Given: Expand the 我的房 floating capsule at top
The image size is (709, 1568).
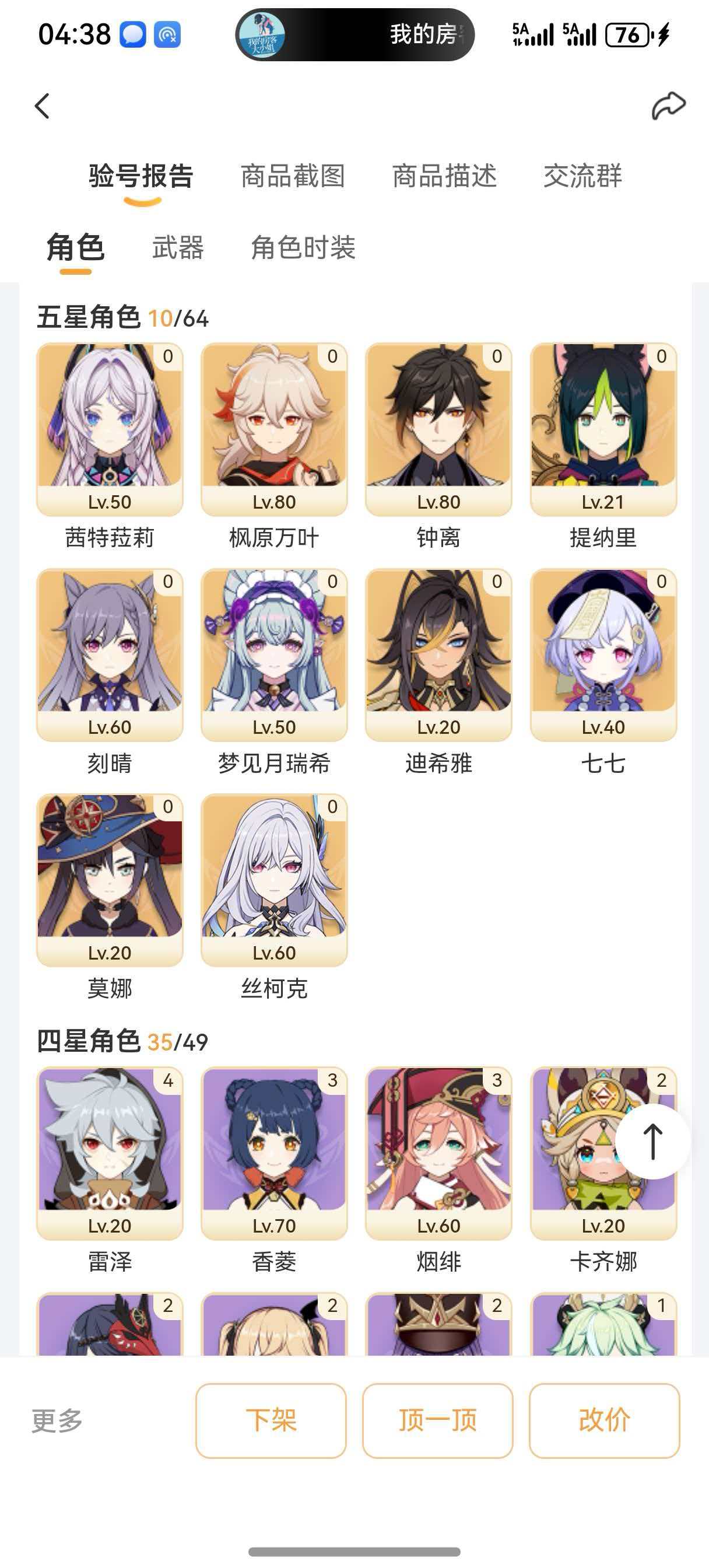Looking at the screenshot, I should 354,34.
